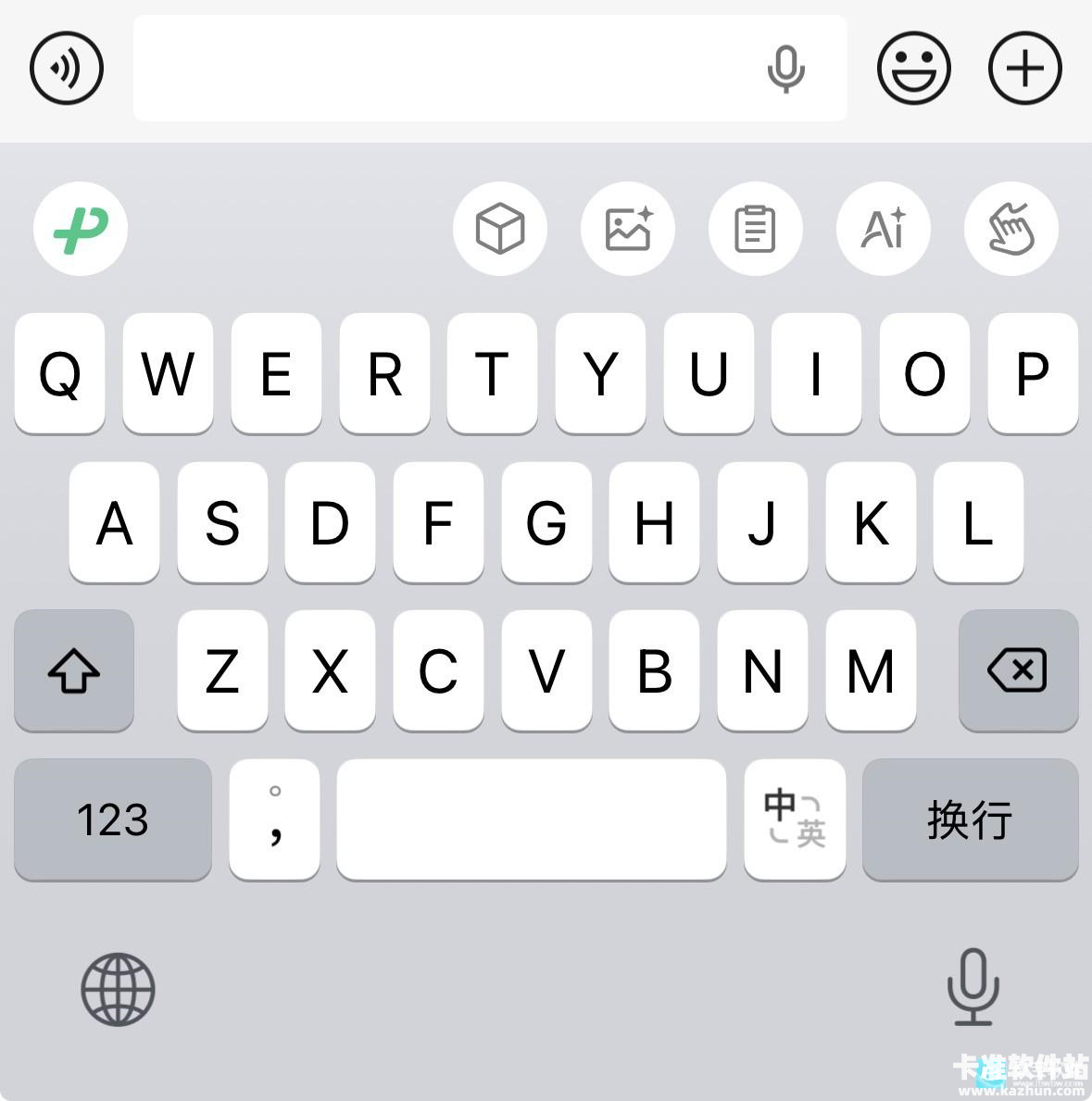Screen dimensions: 1092x1101
Task: Switch to the 123 number keyboard
Action: coord(113,819)
